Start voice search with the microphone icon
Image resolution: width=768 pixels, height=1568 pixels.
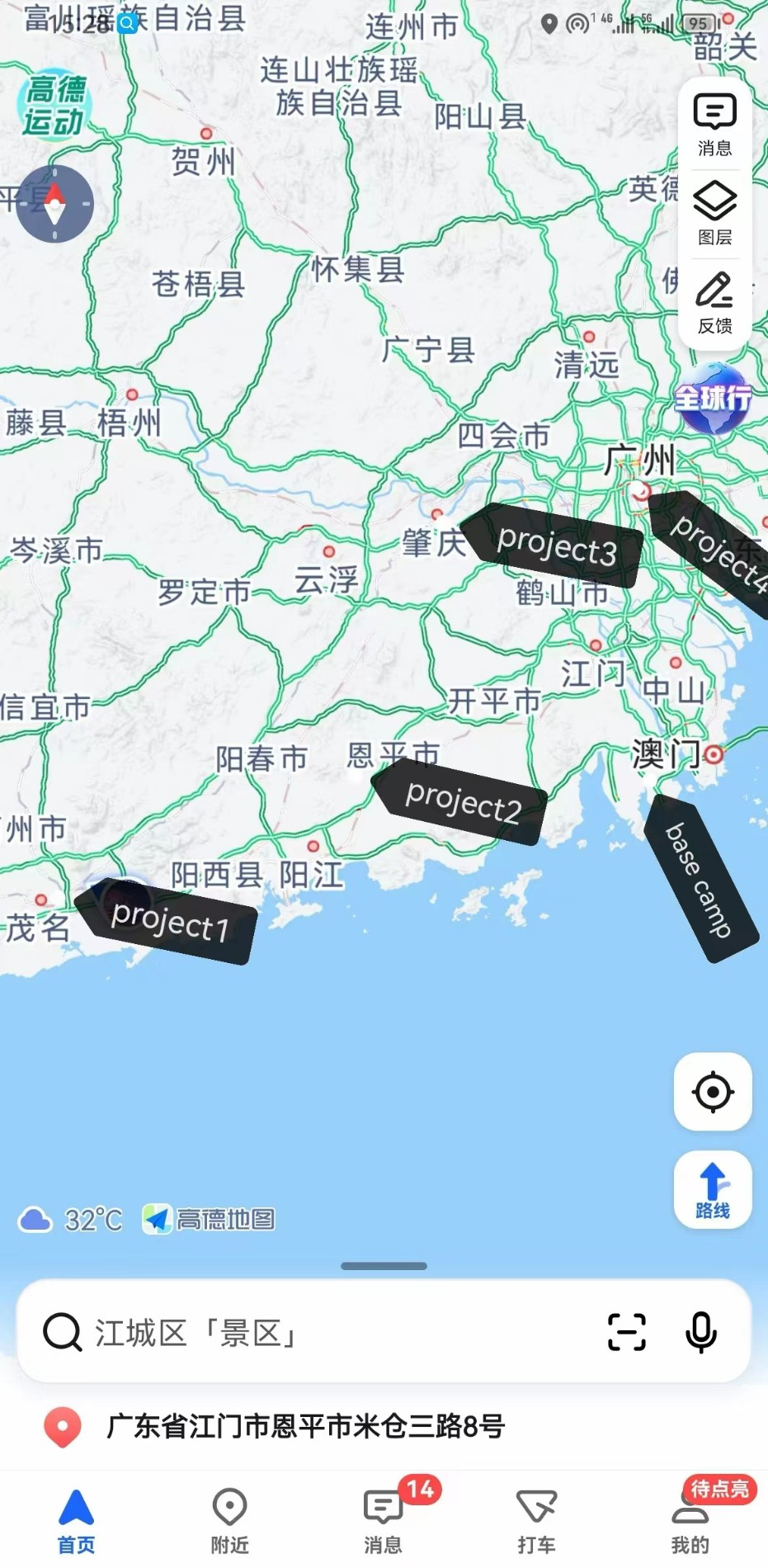700,1331
